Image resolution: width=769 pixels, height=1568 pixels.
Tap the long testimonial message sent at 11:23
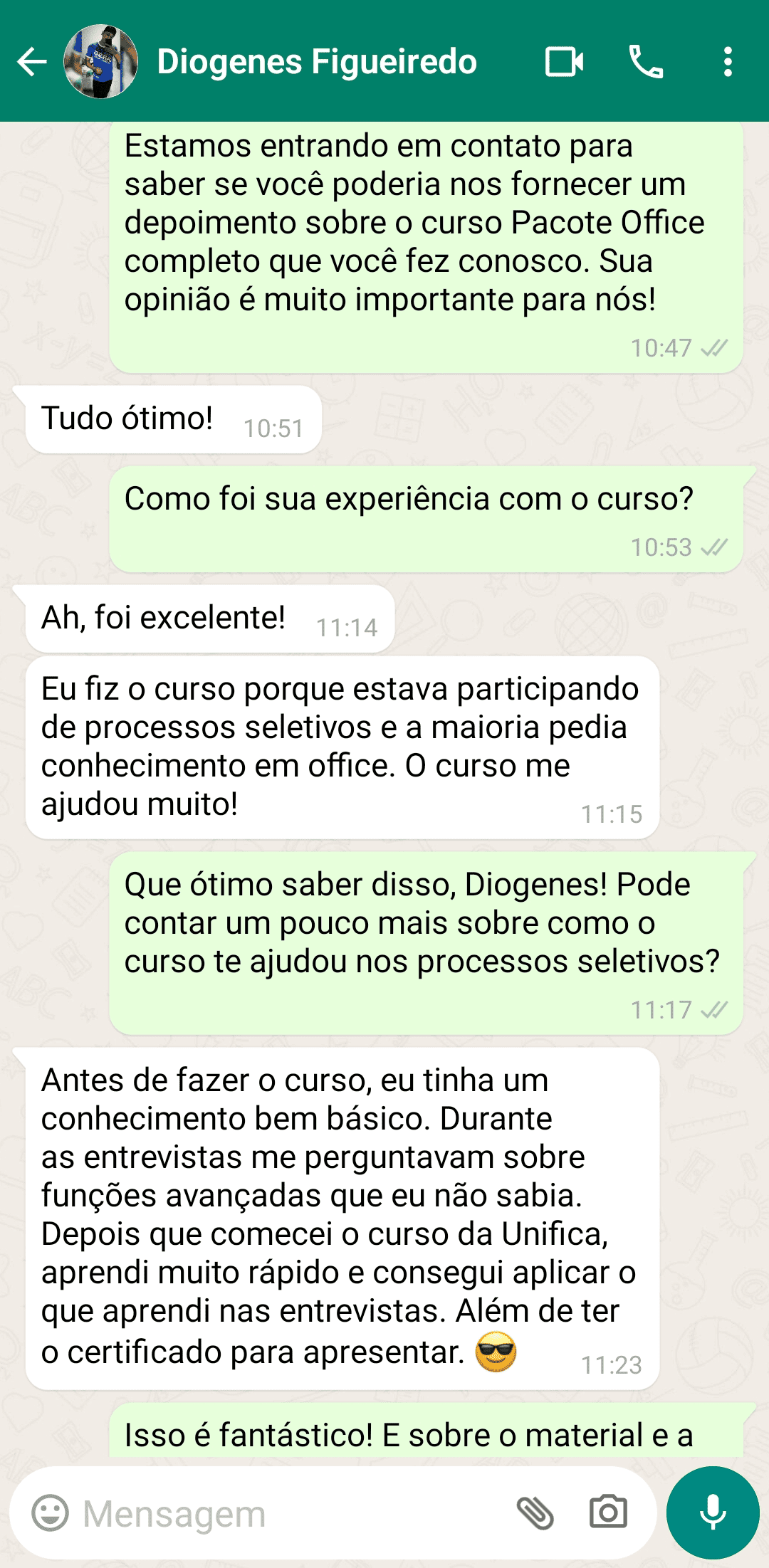point(342,1210)
